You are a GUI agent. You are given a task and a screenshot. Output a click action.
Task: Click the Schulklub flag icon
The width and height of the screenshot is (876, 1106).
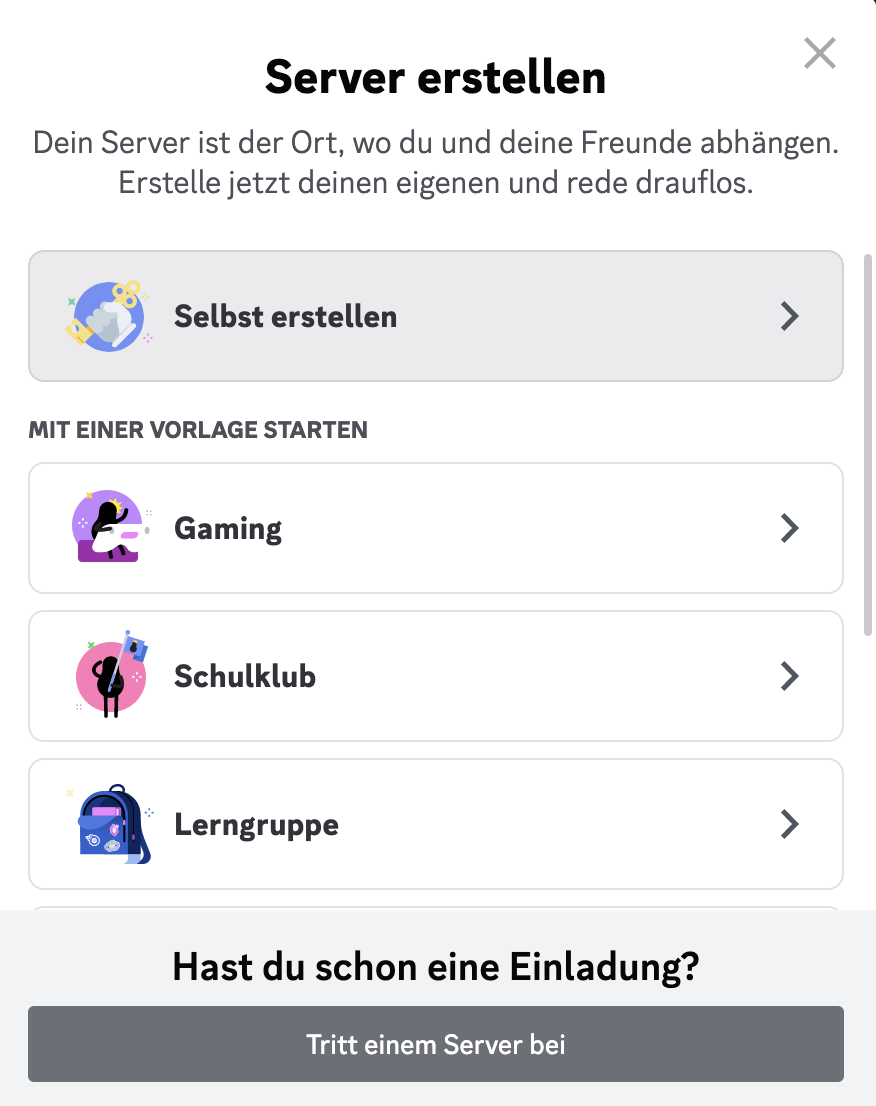click(x=110, y=676)
